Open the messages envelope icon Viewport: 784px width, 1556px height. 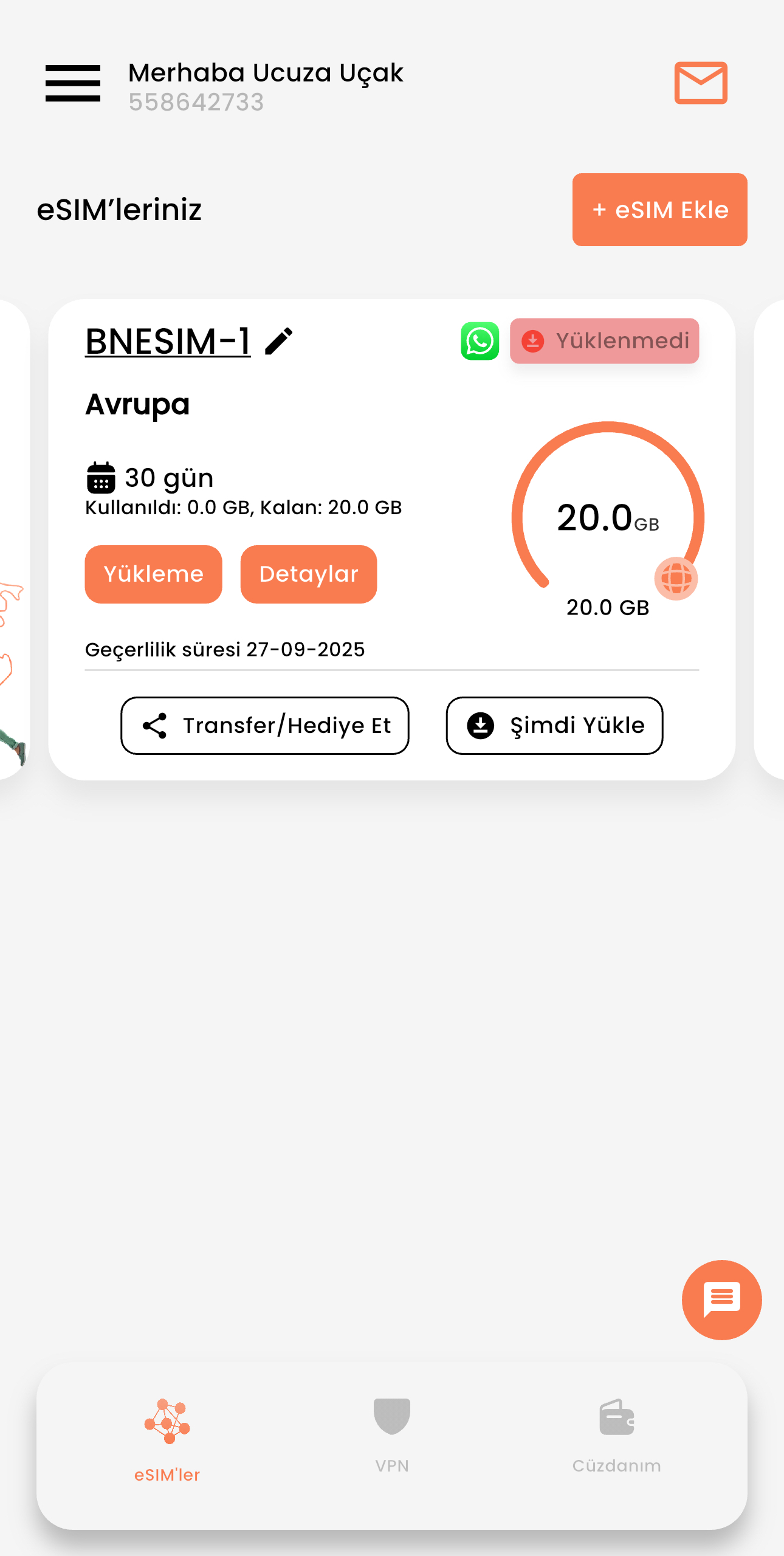pos(701,83)
